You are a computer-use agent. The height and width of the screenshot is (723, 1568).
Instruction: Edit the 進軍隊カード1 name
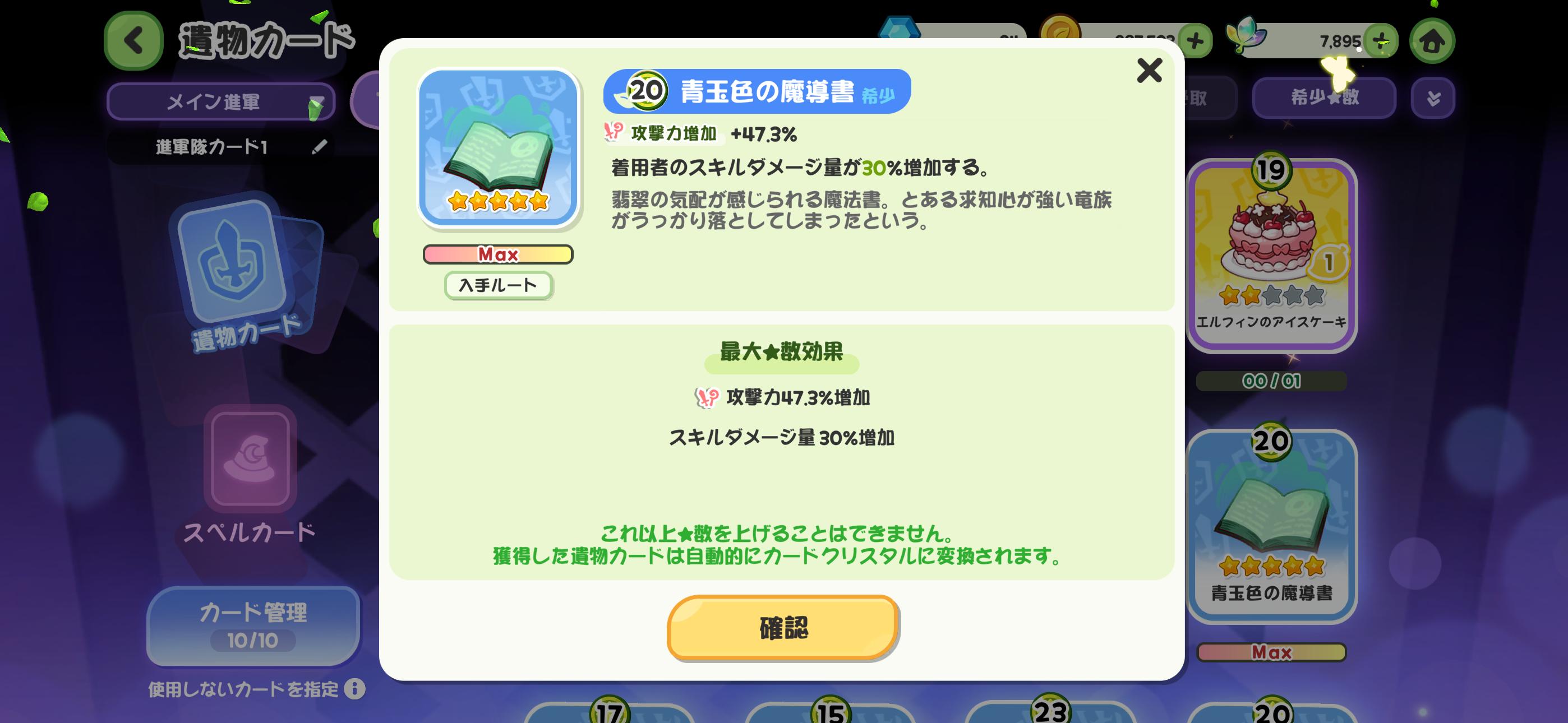[319, 147]
